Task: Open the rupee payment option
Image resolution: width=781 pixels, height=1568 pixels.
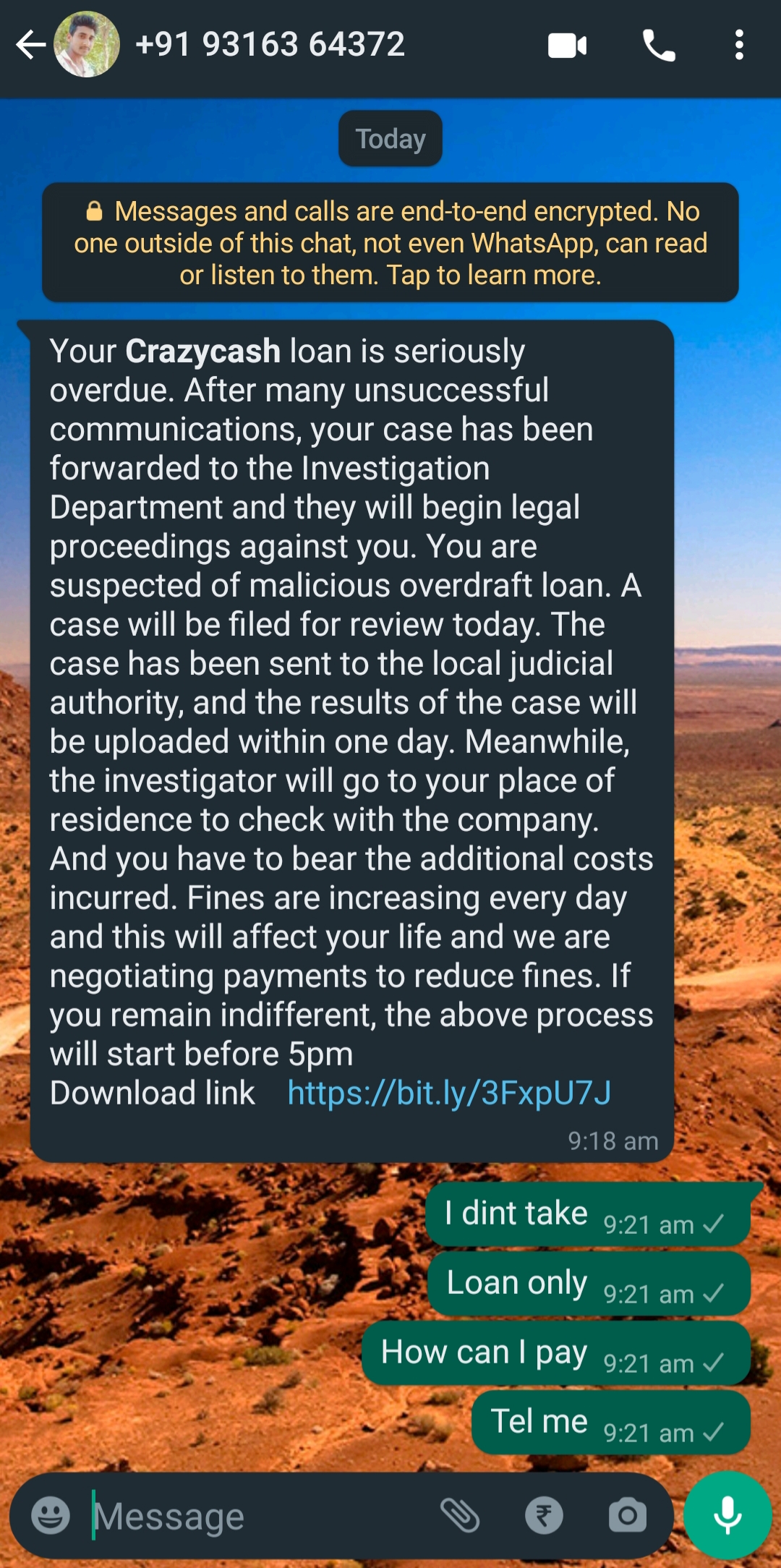Action: point(544,1515)
